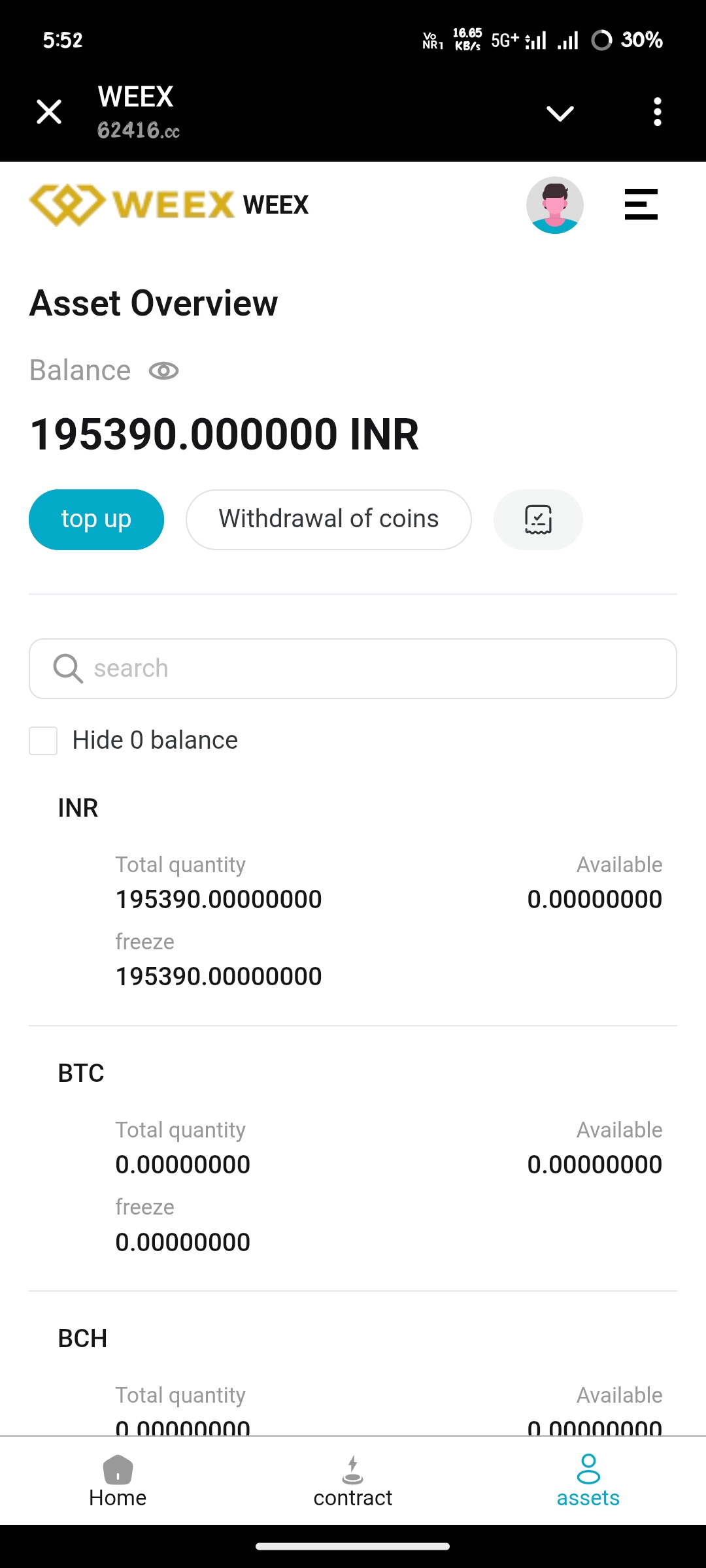Open the browser overflow menu

658,112
